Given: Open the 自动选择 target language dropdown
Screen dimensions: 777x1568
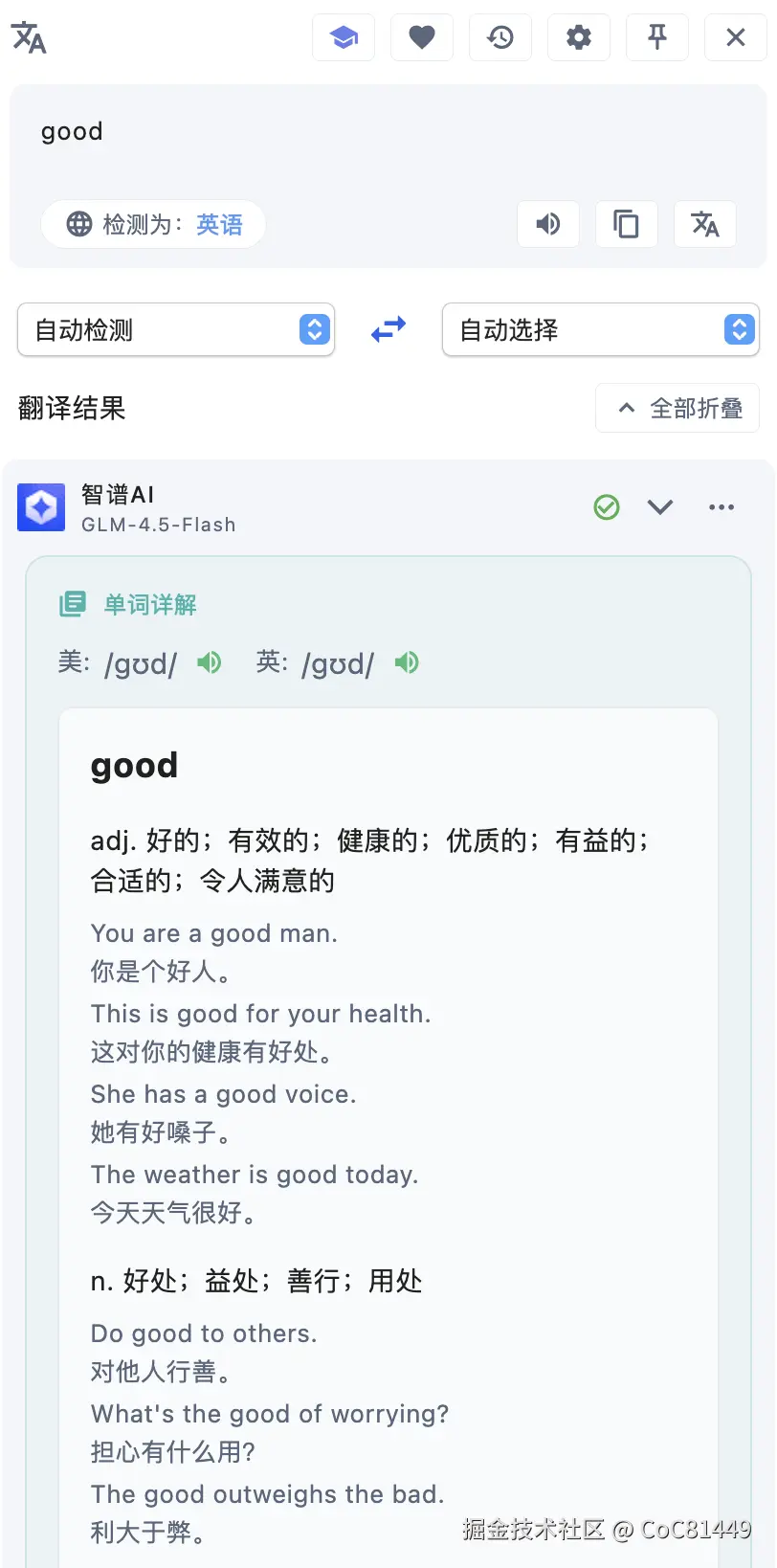Looking at the screenshot, I should (600, 329).
